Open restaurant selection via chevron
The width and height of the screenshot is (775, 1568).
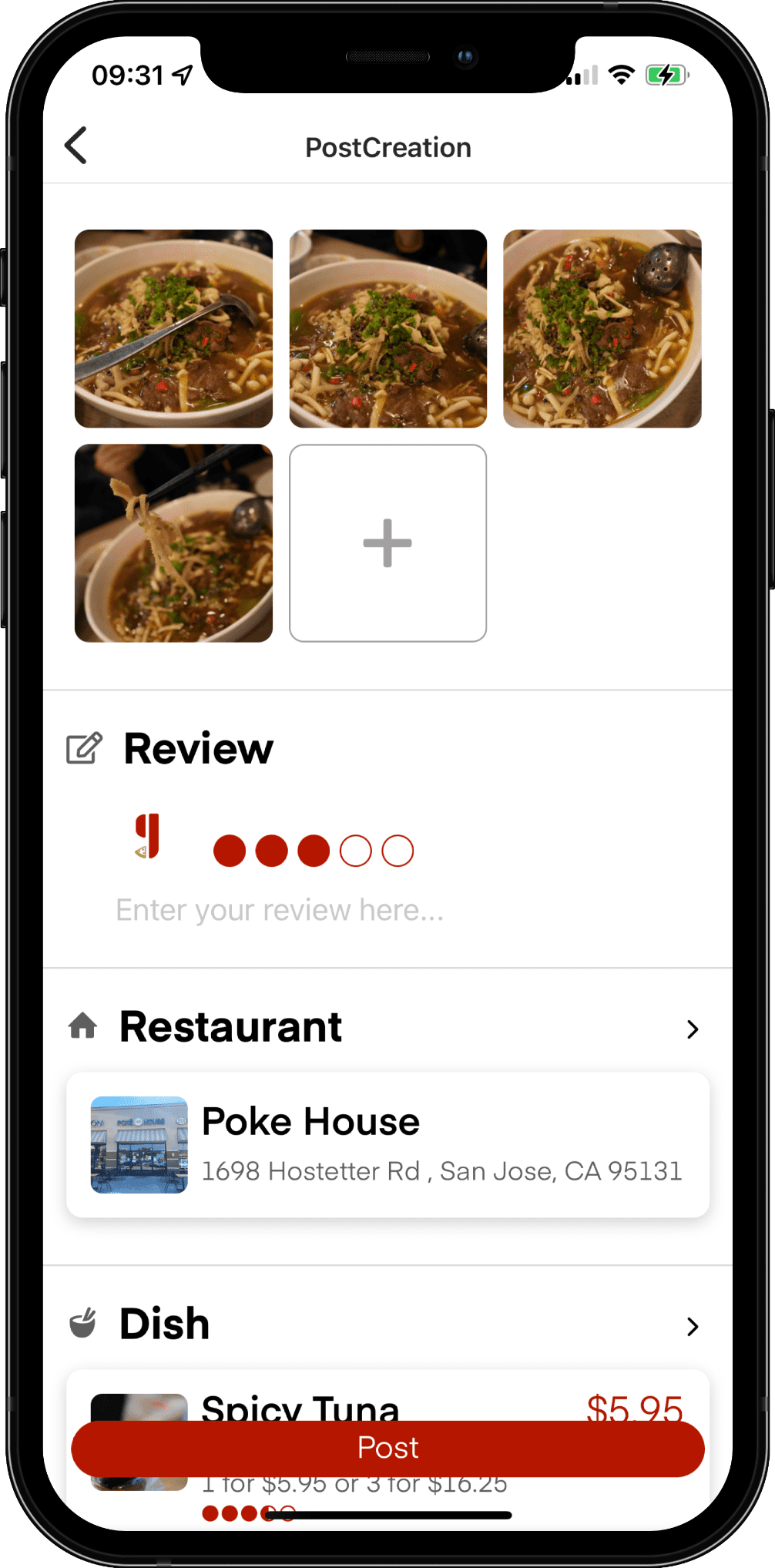click(692, 1029)
